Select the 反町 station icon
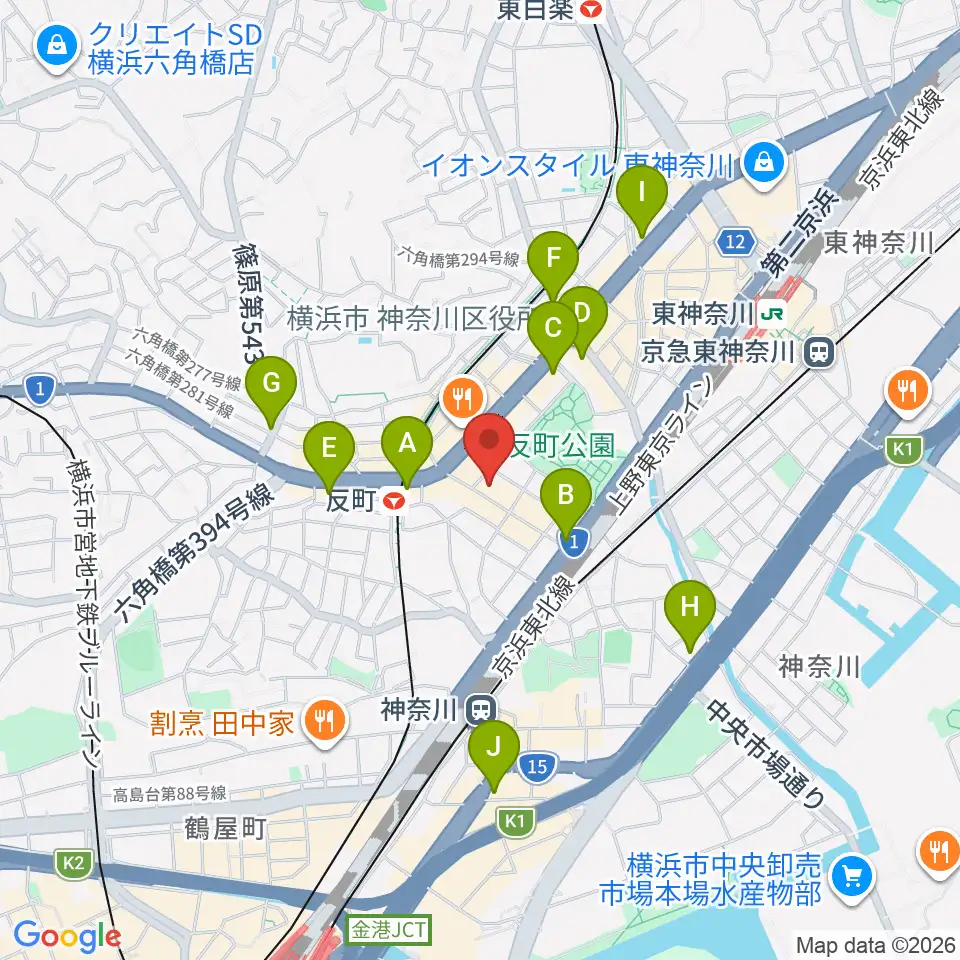This screenshot has width=960, height=960. click(x=394, y=501)
